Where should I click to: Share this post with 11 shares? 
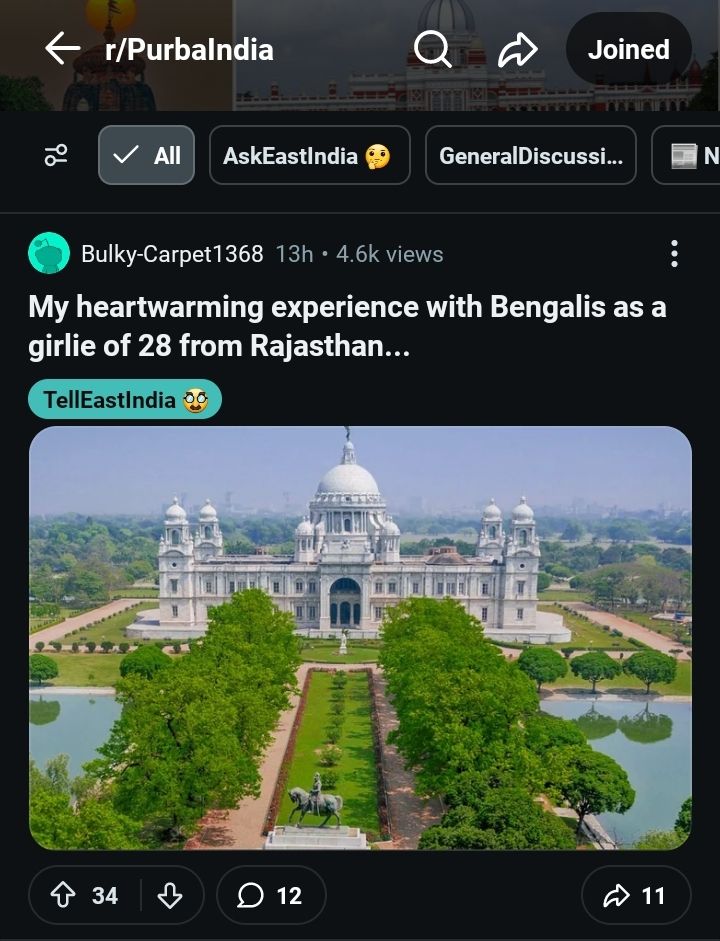[x=635, y=895]
